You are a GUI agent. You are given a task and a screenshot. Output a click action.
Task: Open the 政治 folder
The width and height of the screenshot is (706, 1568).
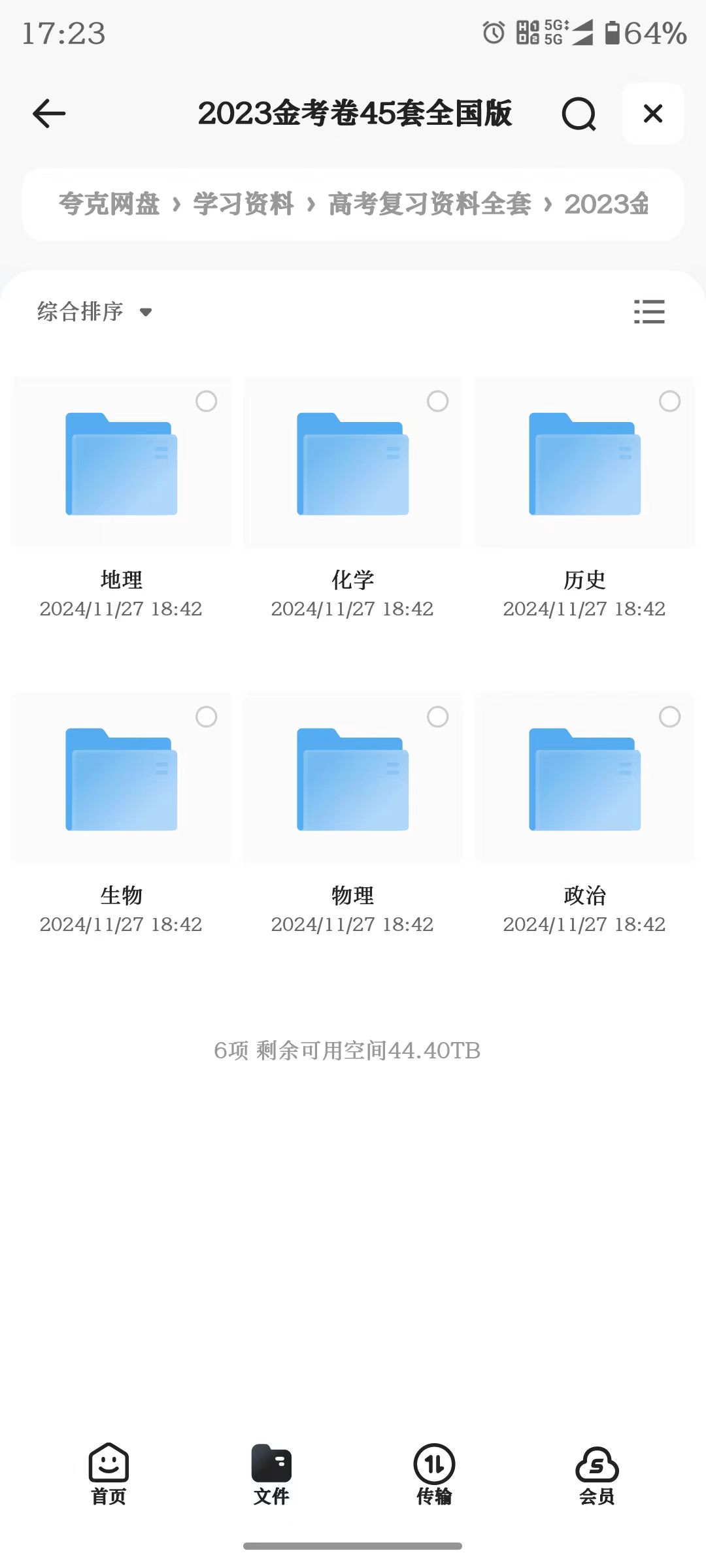point(584,779)
